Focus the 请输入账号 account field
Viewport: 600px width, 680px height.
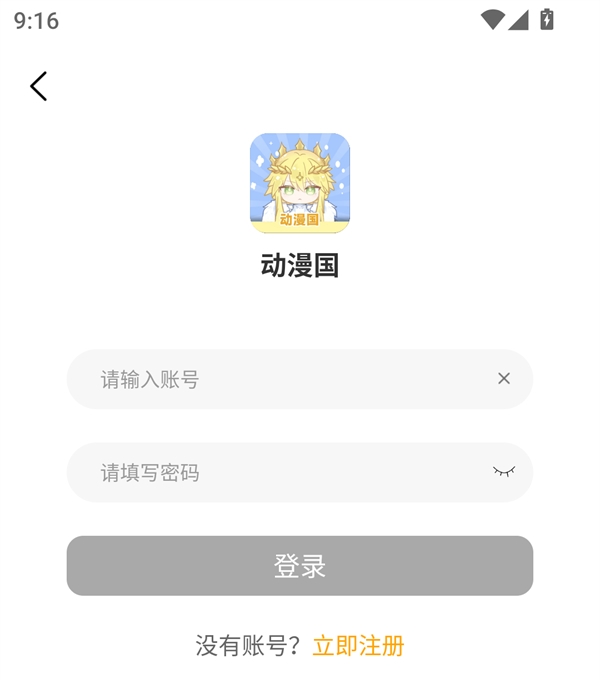pyautogui.click(x=280, y=379)
